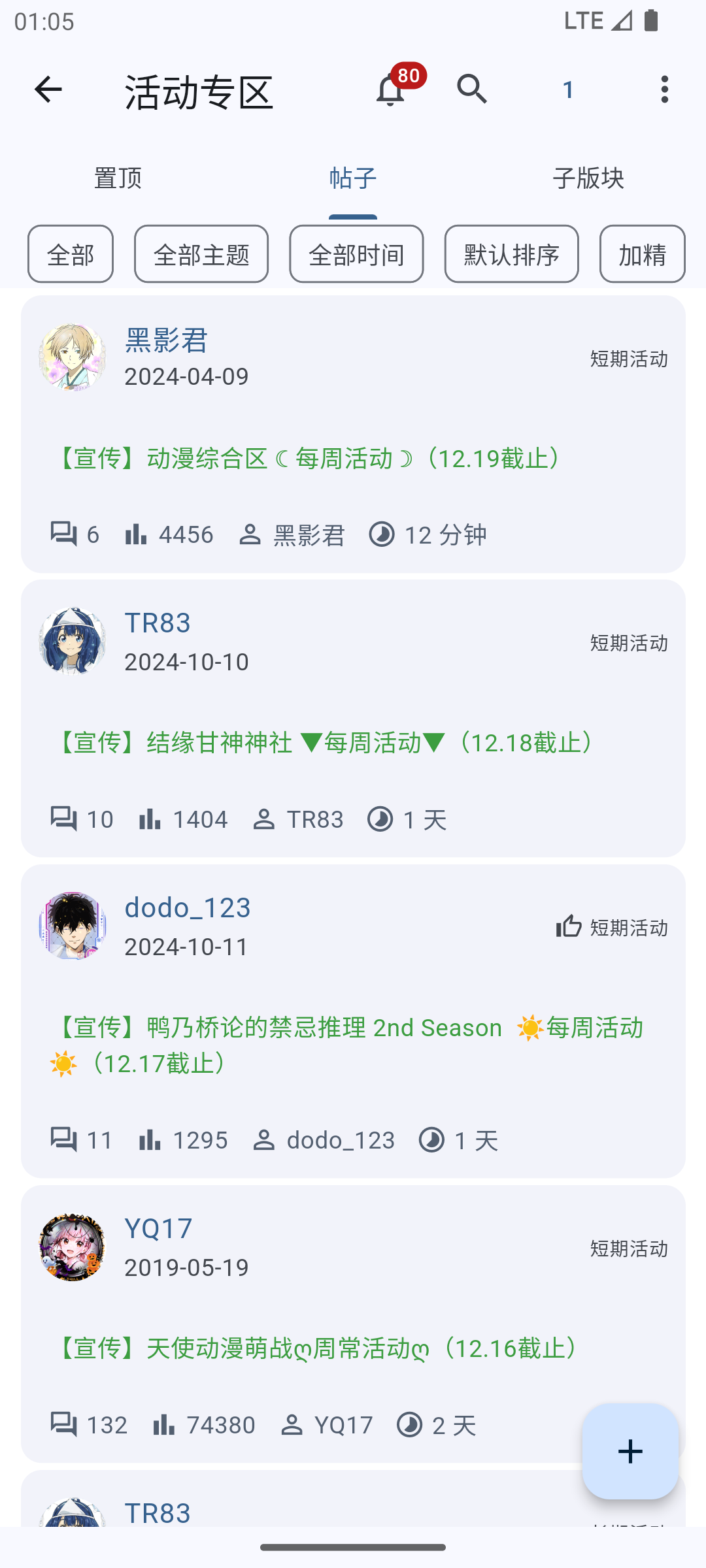This screenshot has width=706, height=1568.
Task: Open the notifications bell
Action: coord(390,90)
